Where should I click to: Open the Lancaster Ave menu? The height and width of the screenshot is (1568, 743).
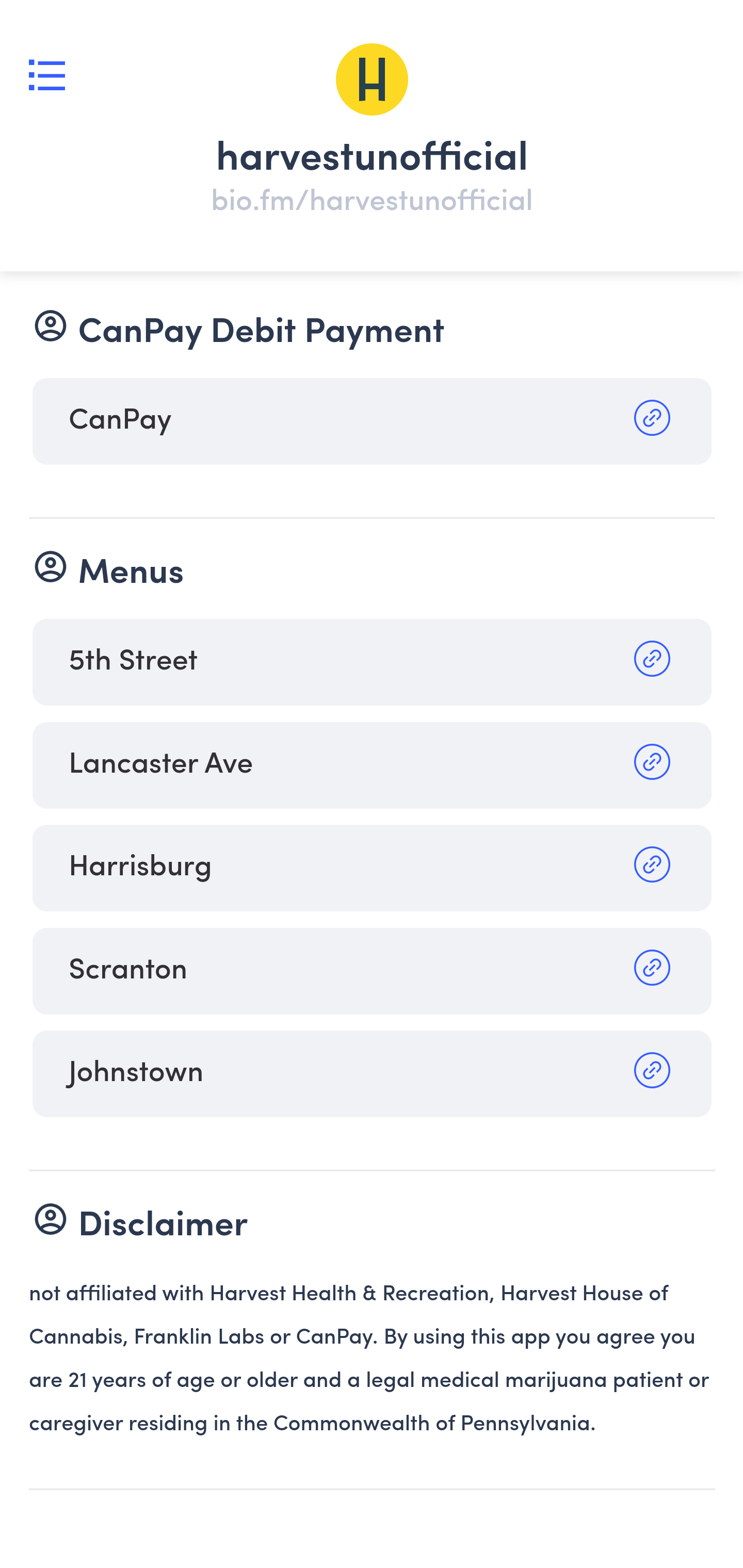371,764
